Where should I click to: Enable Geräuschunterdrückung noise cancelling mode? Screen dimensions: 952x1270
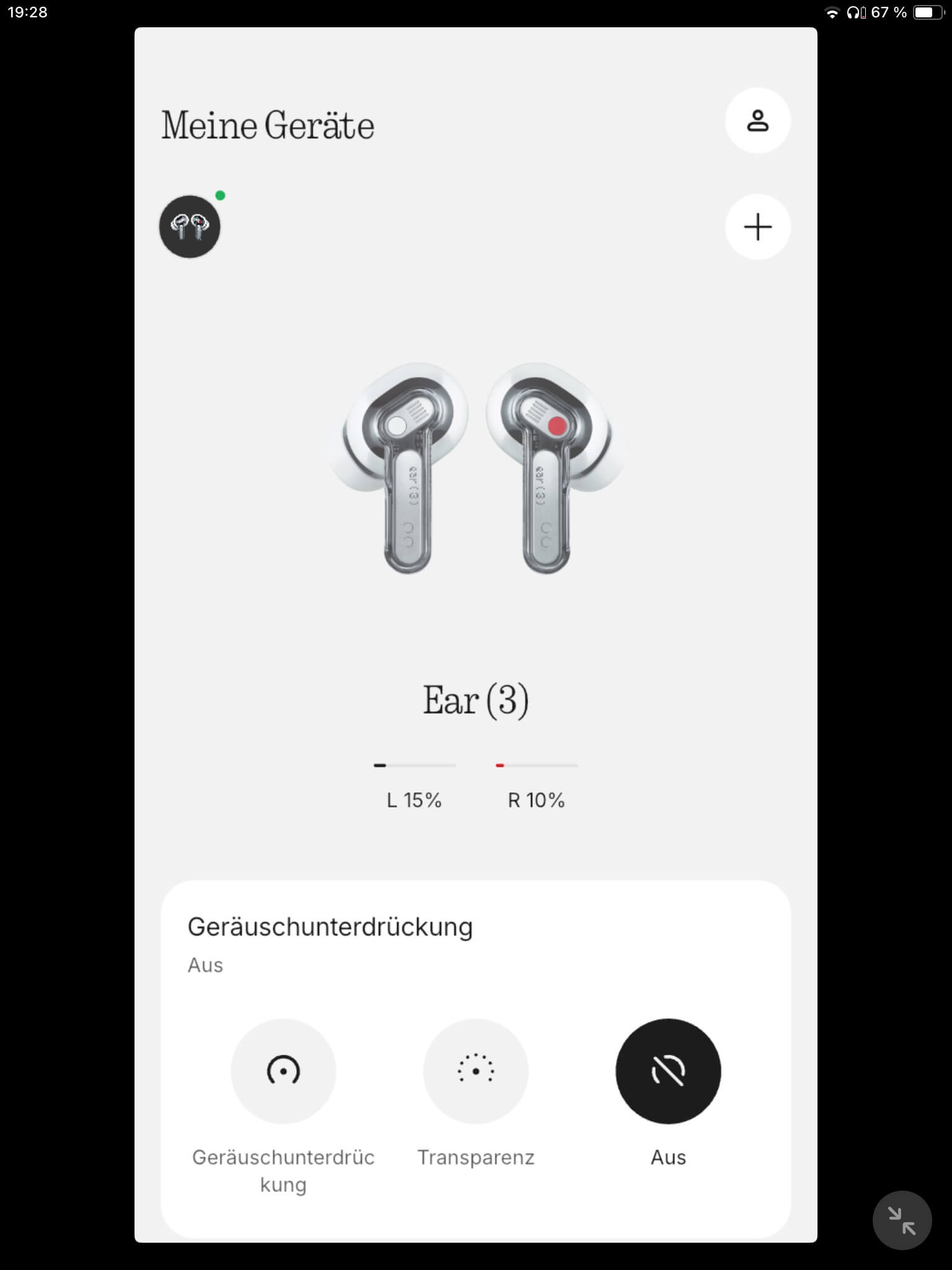(x=283, y=1071)
